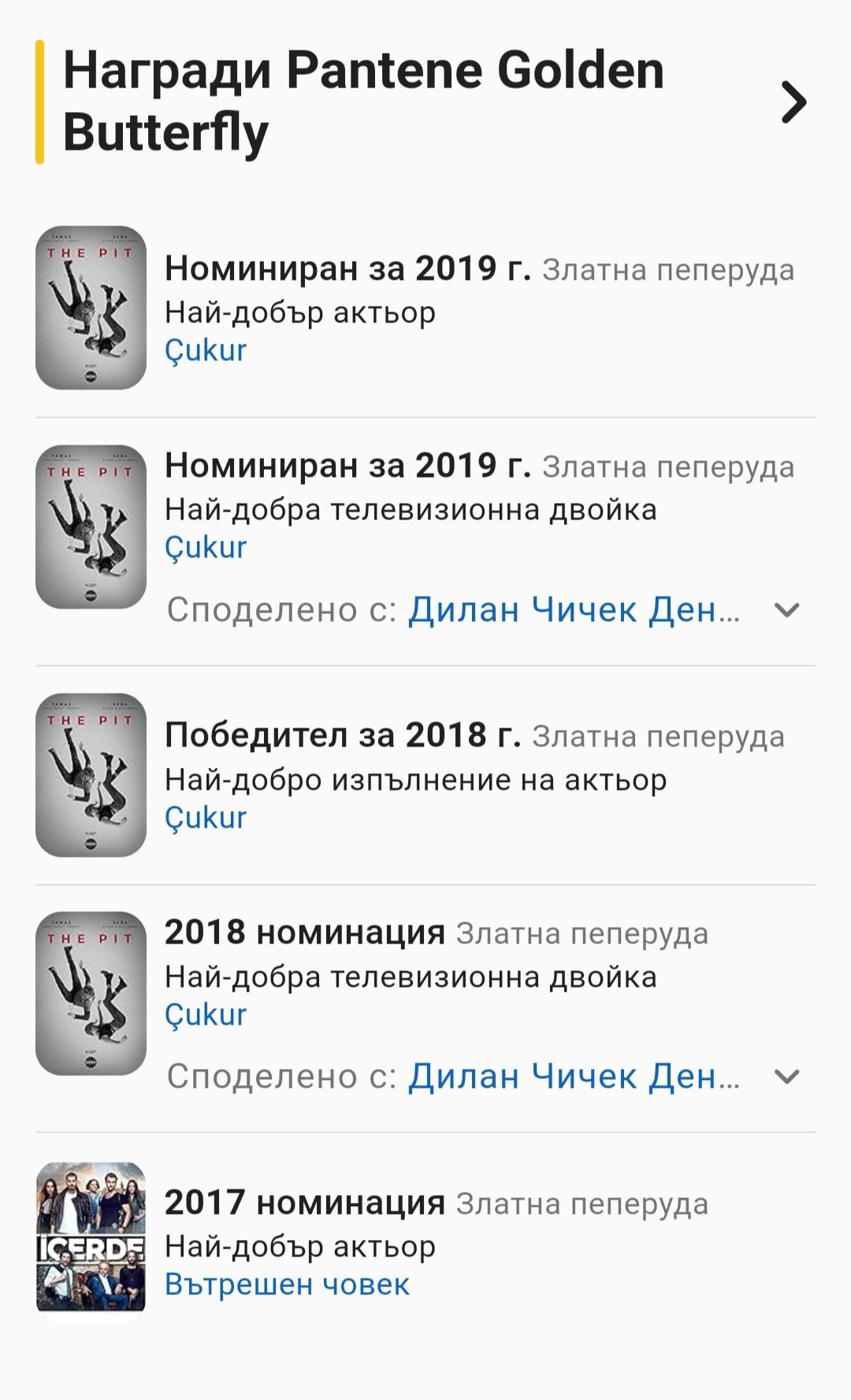Open the Pantene Golden Butterfly awards arrow
The width and height of the screenshot is (851, 1400).
click(793, 102)
